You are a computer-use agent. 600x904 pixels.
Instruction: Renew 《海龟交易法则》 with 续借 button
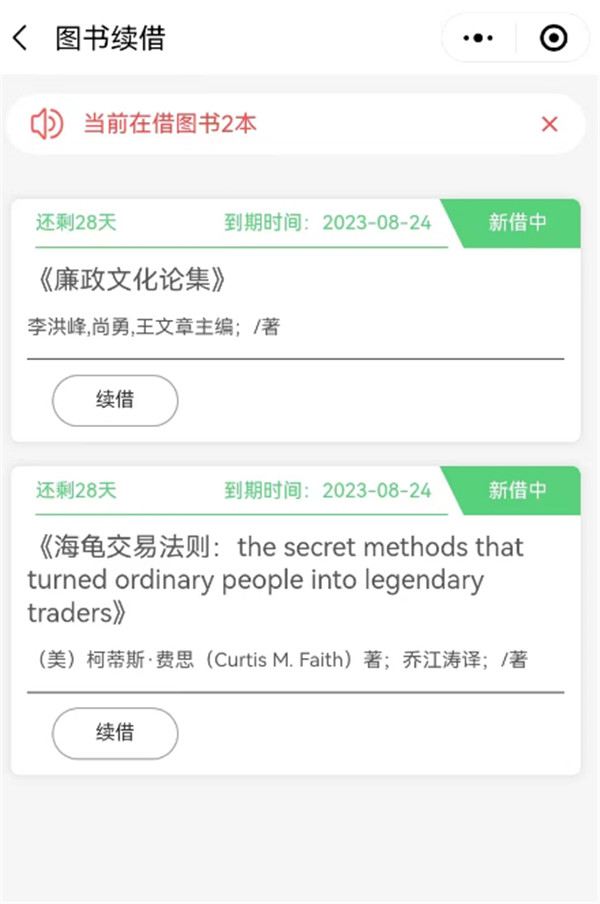115,733
